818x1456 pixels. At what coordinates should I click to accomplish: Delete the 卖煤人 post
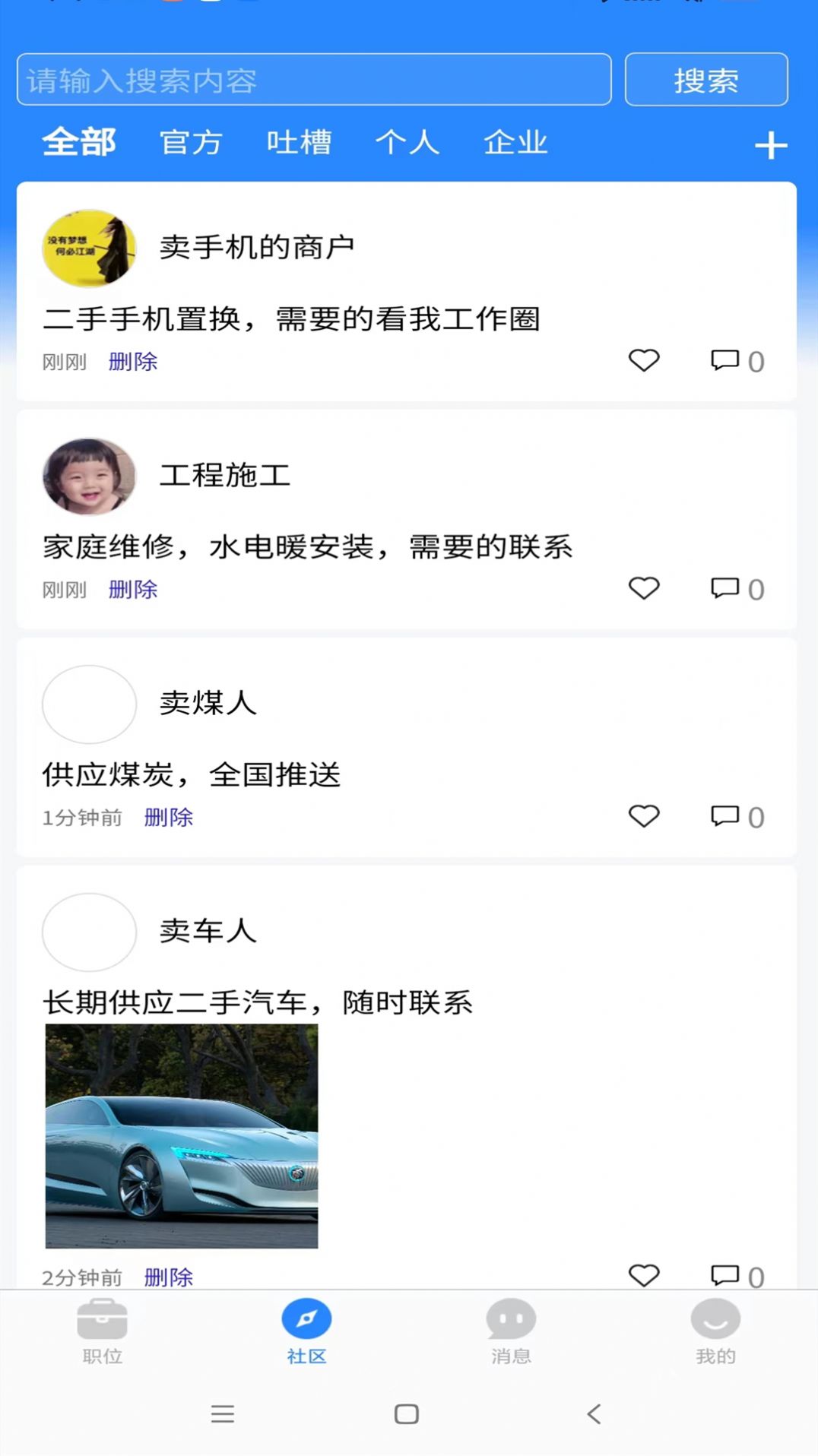coord(169,818)
